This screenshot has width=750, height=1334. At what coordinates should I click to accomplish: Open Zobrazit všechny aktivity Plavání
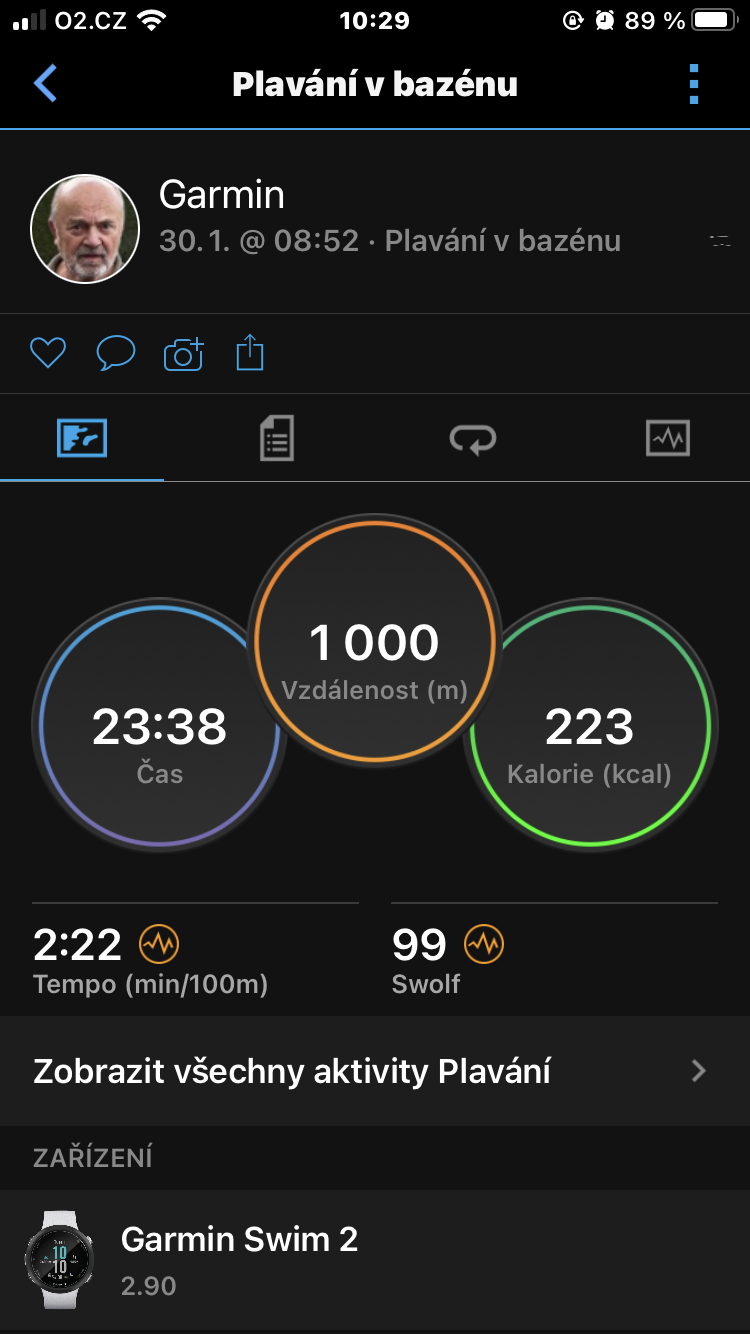click(x=375, y=1071)
